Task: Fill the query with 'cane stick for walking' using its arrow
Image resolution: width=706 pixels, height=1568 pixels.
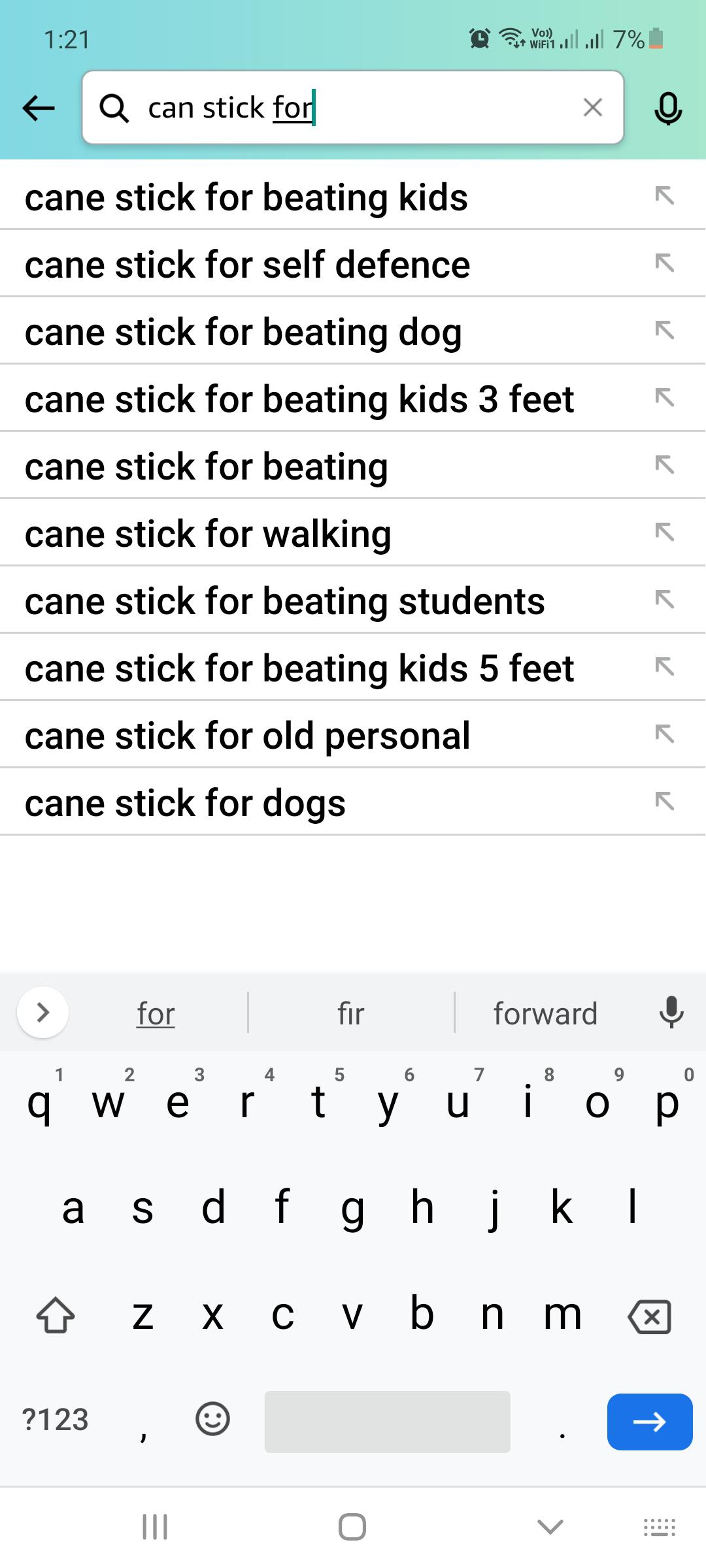Action: (664, 532)
